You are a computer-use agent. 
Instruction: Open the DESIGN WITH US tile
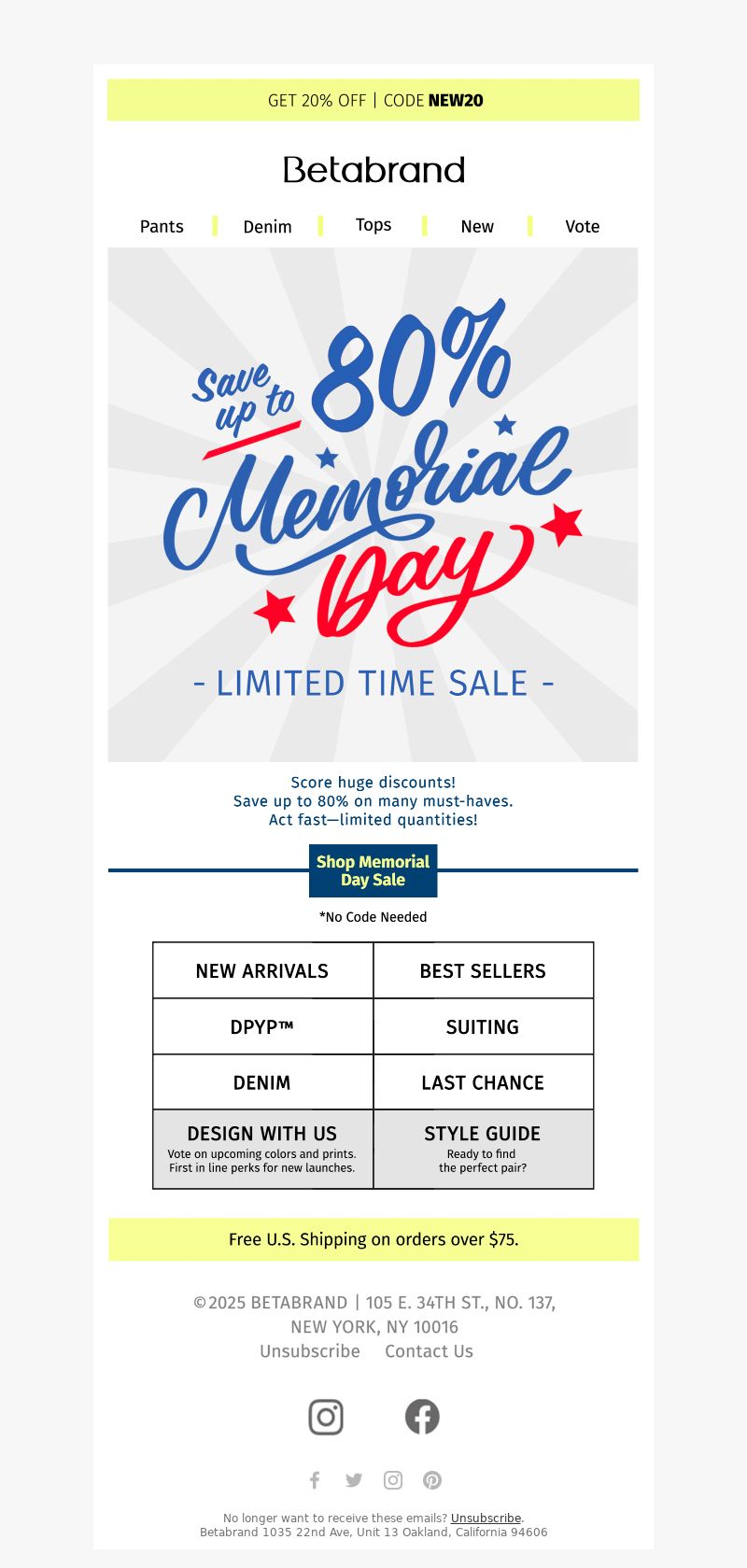pyautogui.click(x=262, y=1149)
